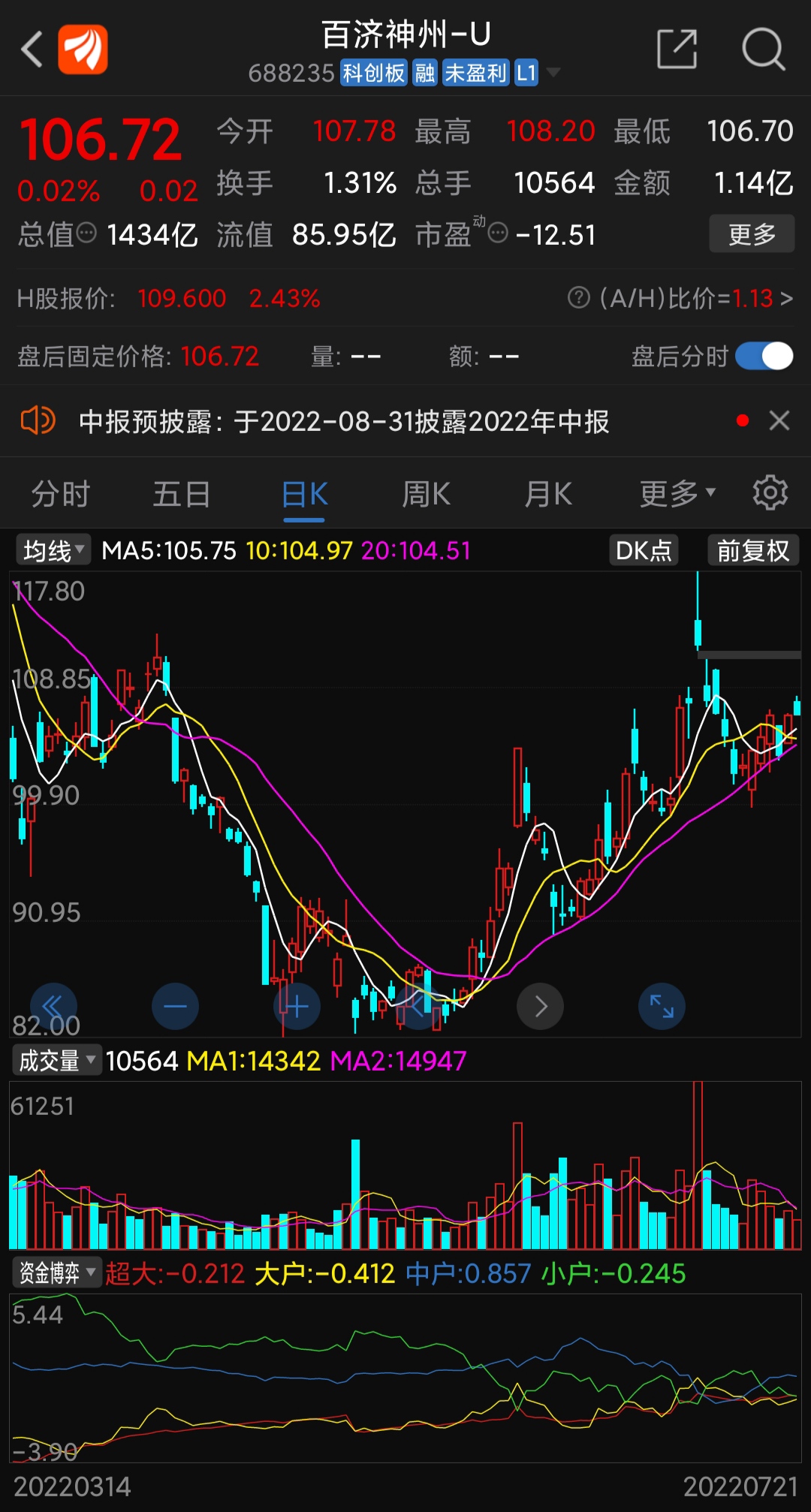The width and height of the screenshot is (811, 1512).
Task: Tap the 前复权 adjustment button
Action: pos(753,550)
